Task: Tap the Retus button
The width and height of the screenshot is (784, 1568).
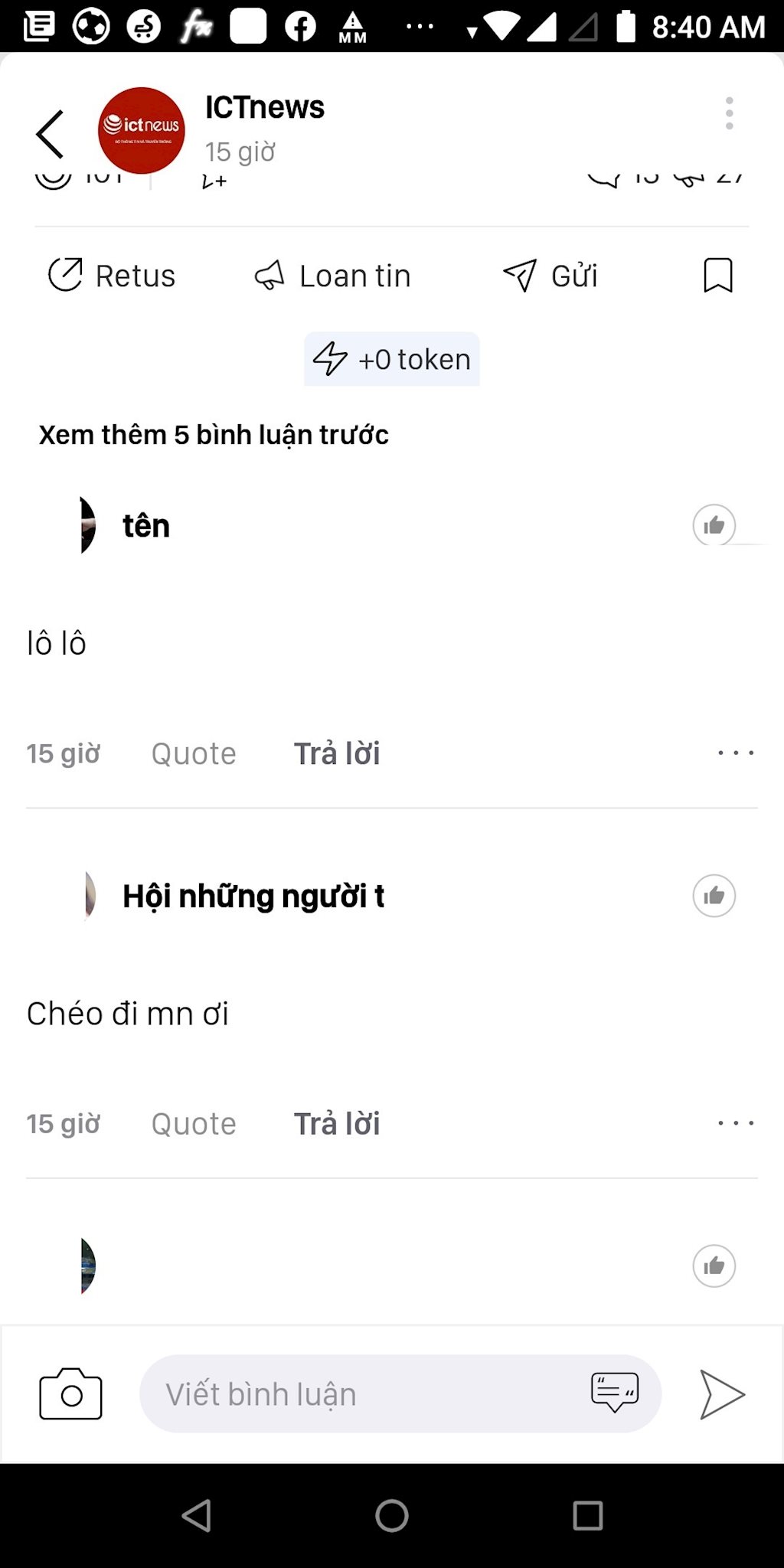Action: coord(113,276)
